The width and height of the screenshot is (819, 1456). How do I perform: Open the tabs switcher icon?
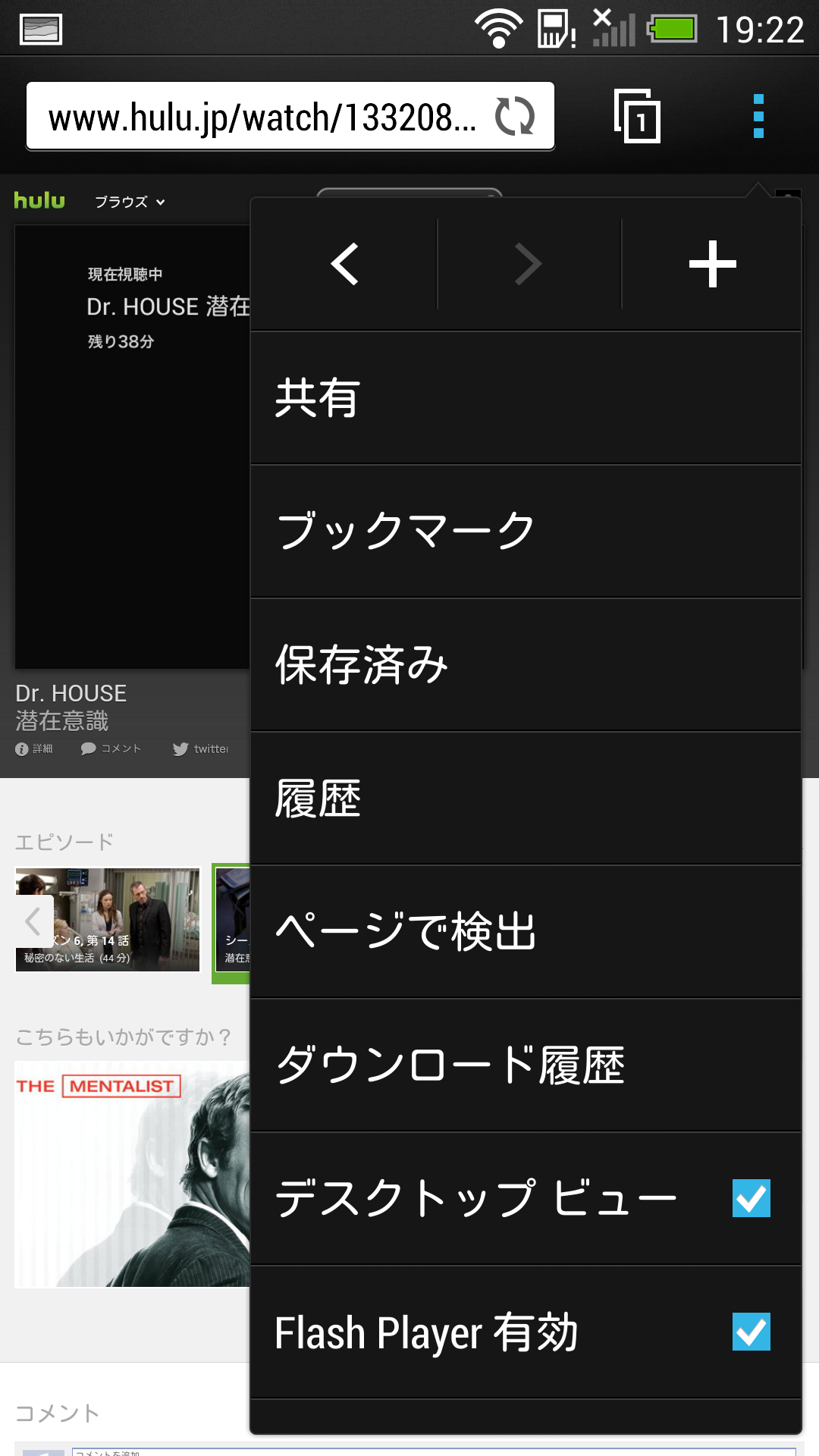click(x=637, y=117)
